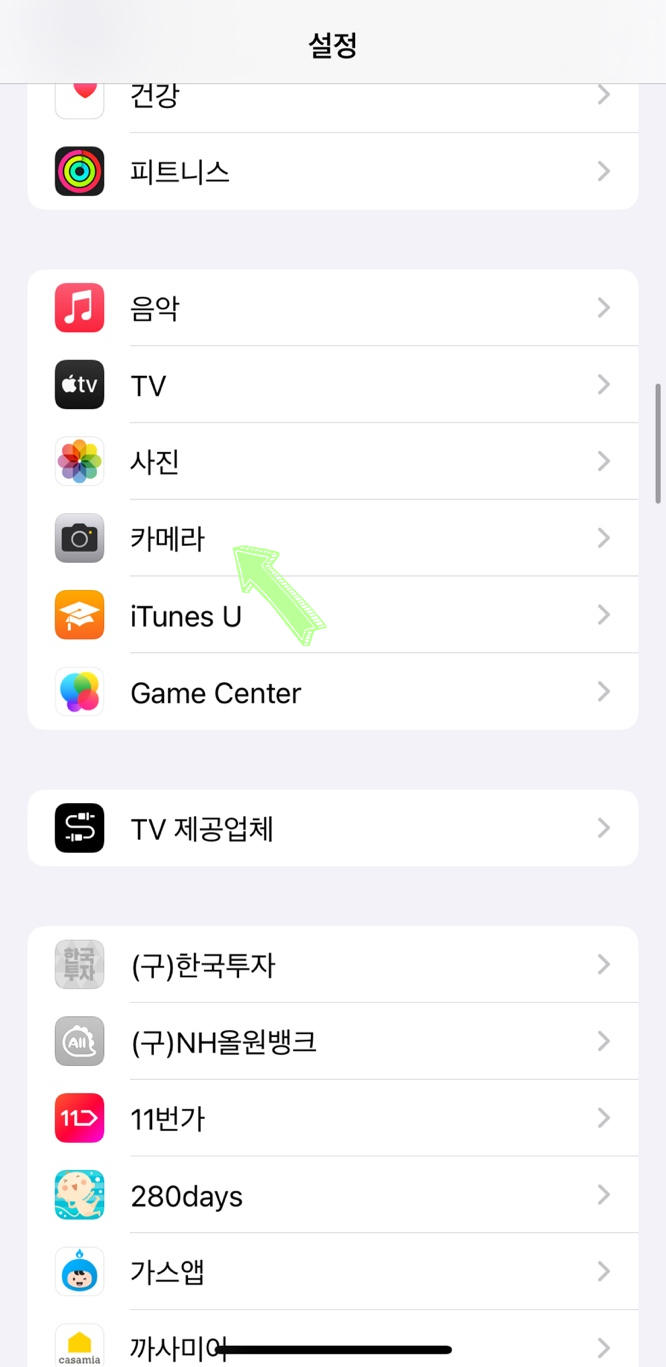This screenshot has height=1367, width=666.
Task: Open 가스앱 settings
Action: tap(333, 1272)
